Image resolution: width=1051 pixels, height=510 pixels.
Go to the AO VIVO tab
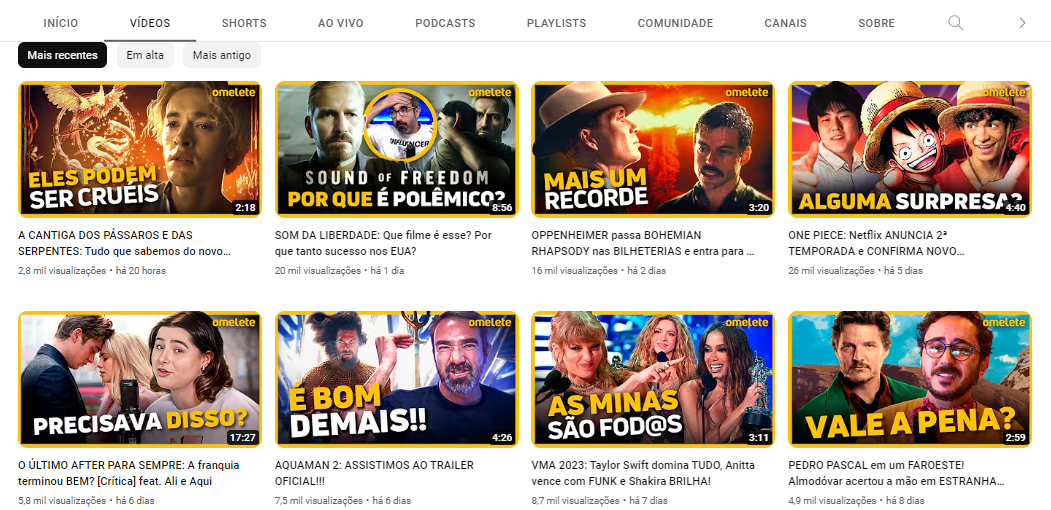[x=340, y=23]
